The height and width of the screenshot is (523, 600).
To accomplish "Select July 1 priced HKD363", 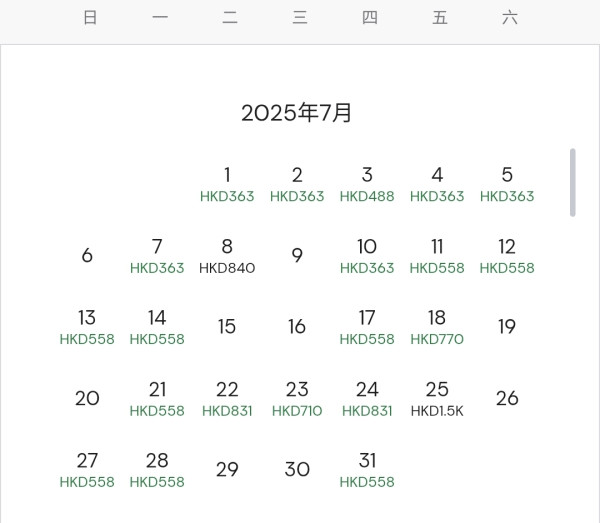I will coord(227,184).
